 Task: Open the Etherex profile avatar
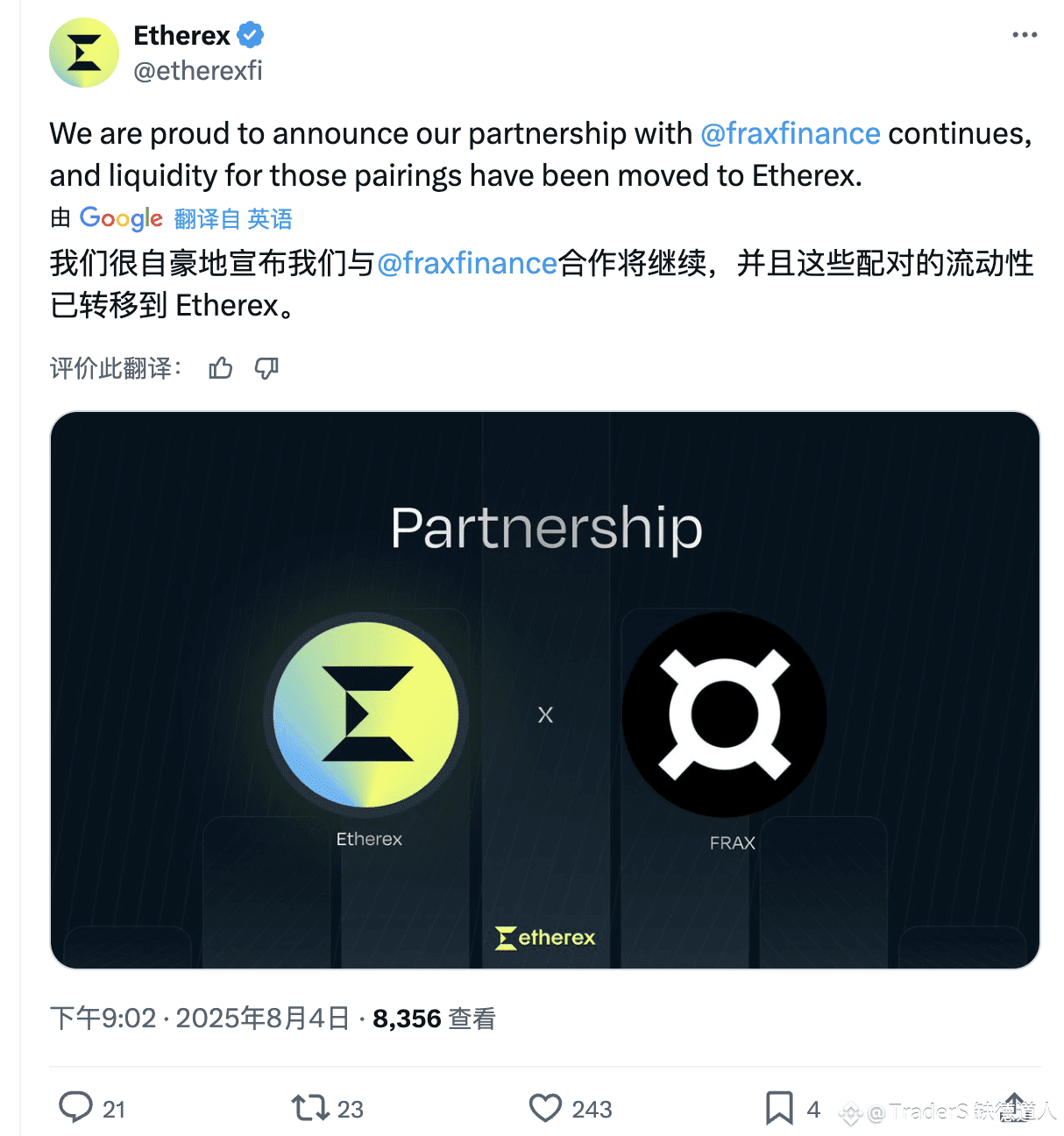point(84,53)
